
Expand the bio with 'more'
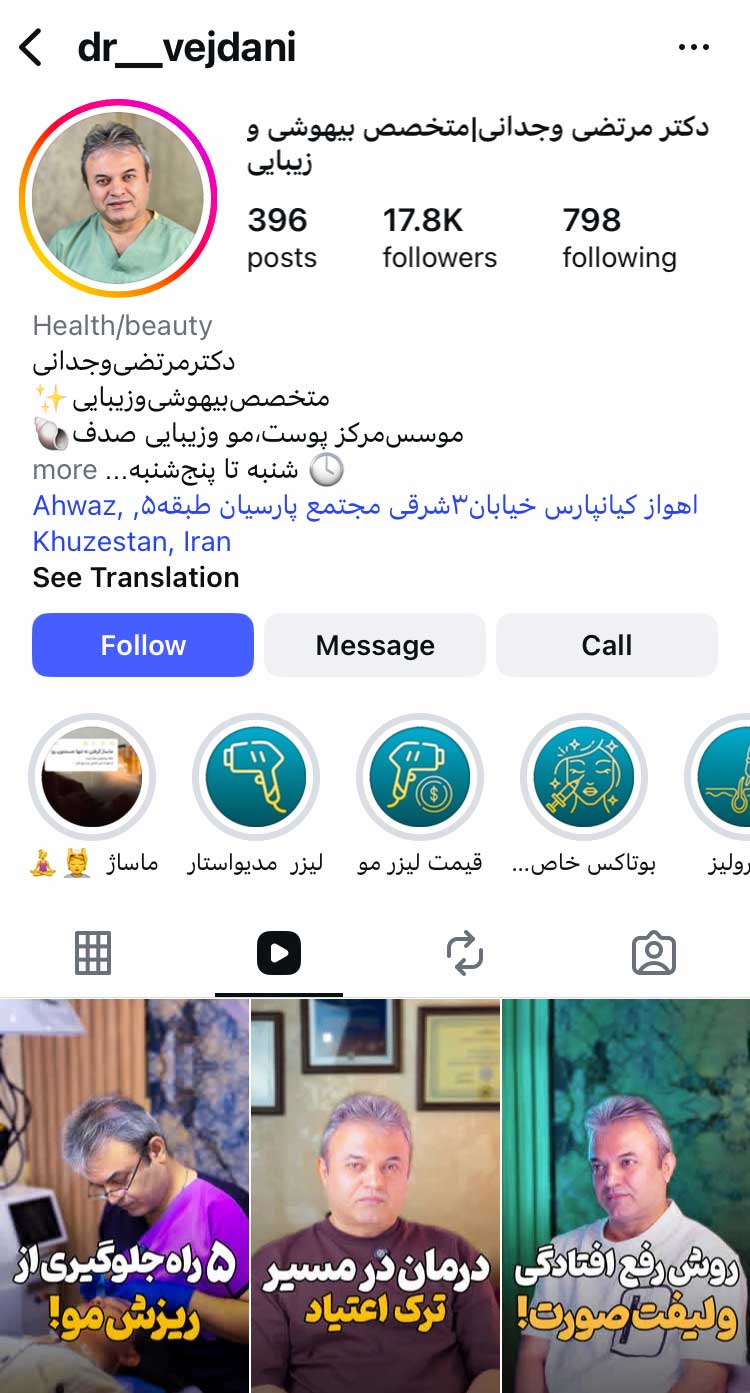click(65, 470)
